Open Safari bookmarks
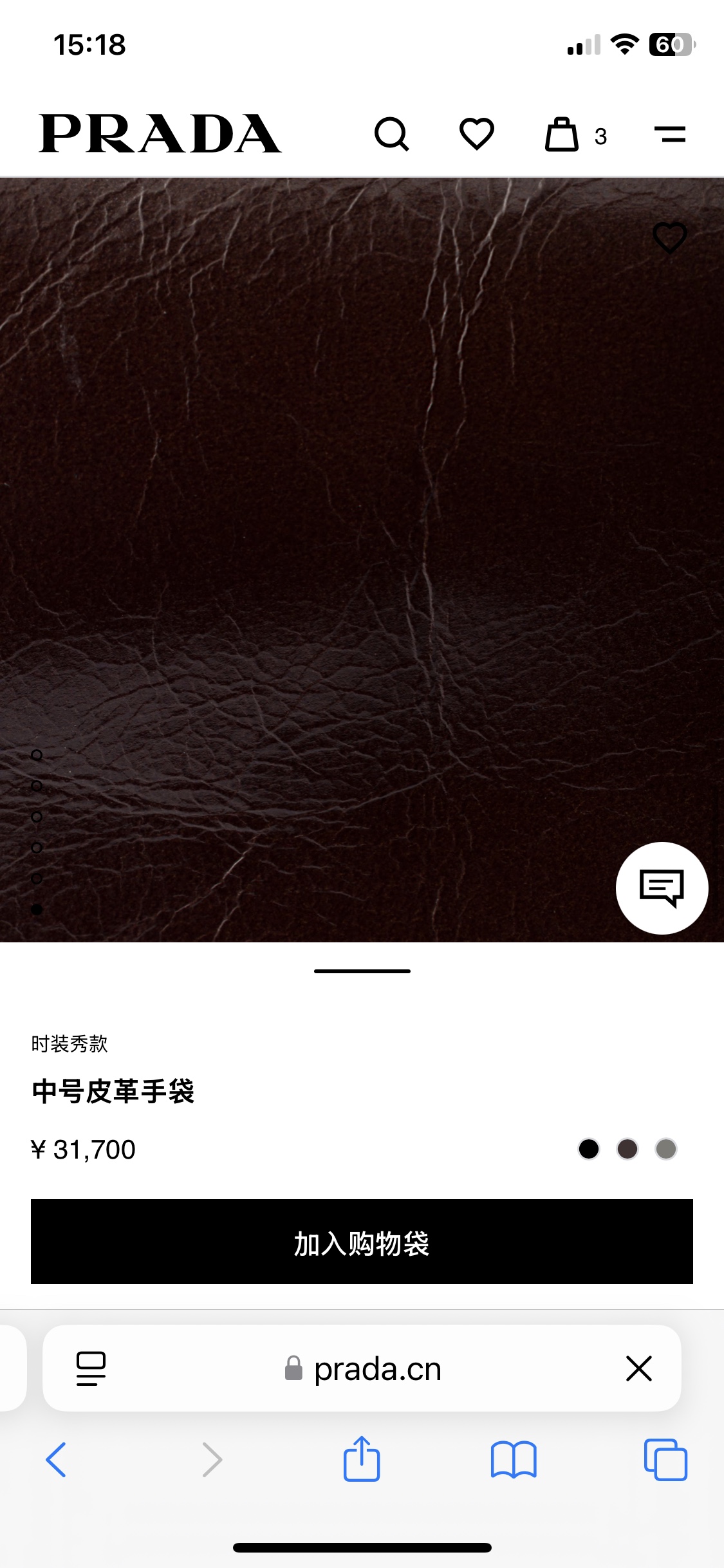724x1568 pixels. pos(513,1459)
